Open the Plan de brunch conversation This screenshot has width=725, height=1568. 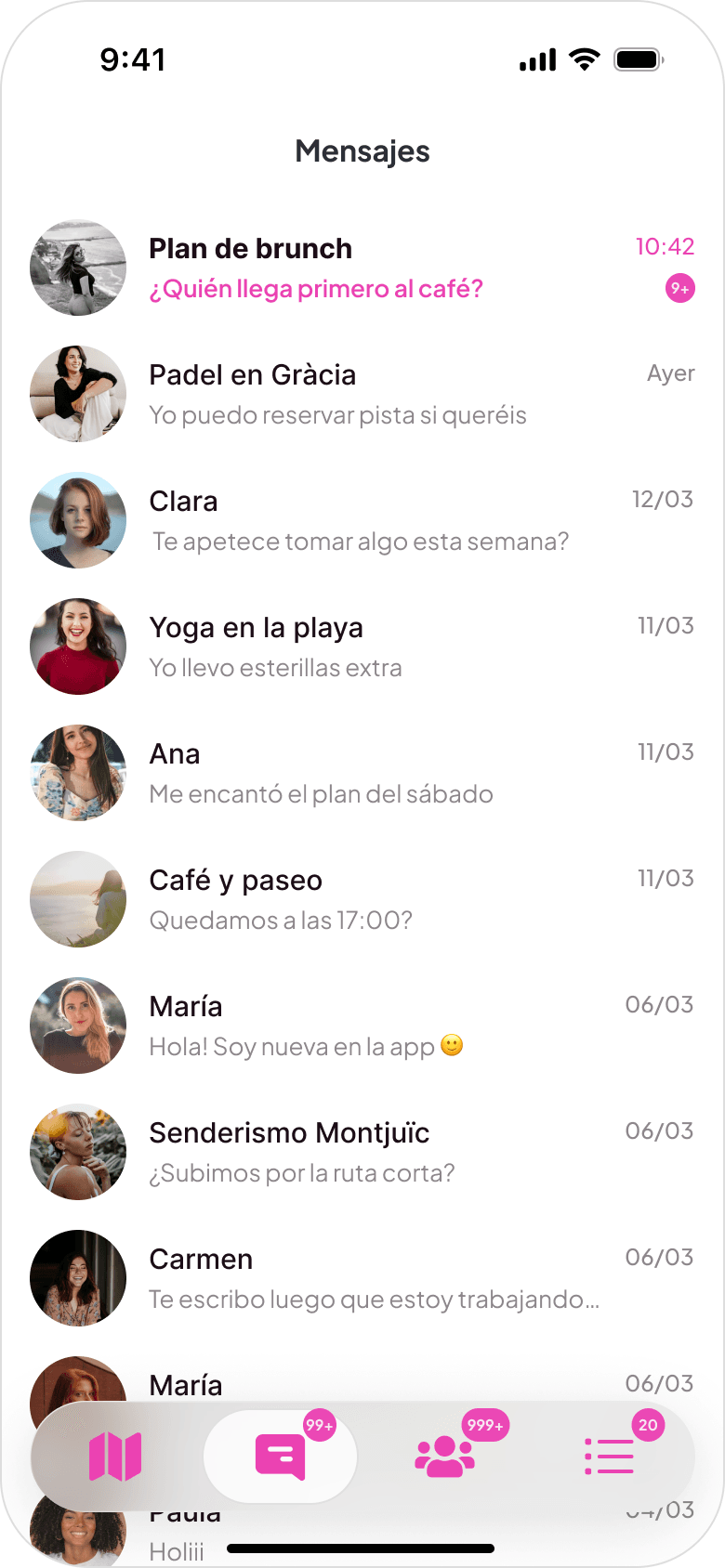[x=362, y=267]
